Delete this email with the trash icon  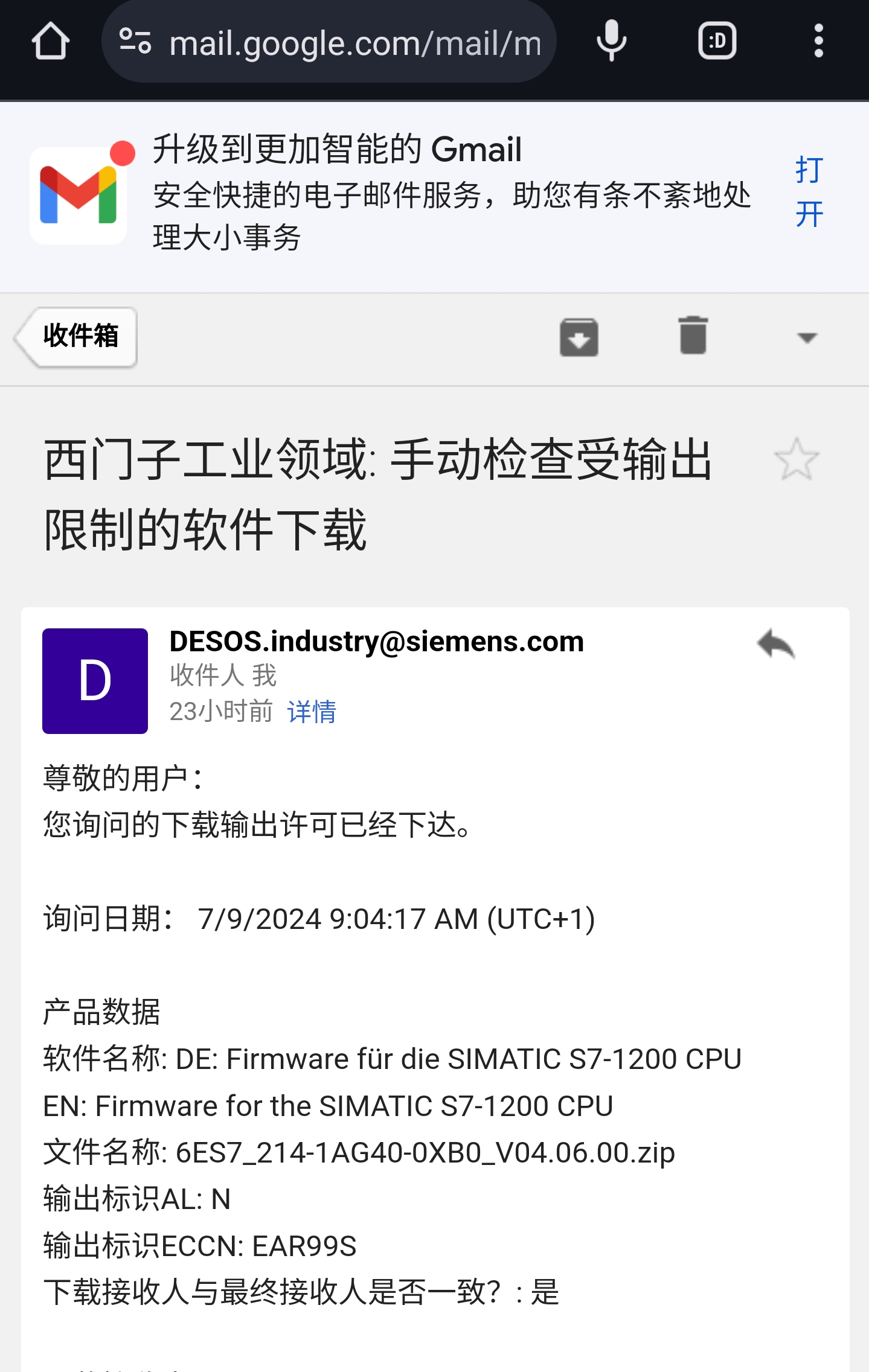[x=693, y=336]
